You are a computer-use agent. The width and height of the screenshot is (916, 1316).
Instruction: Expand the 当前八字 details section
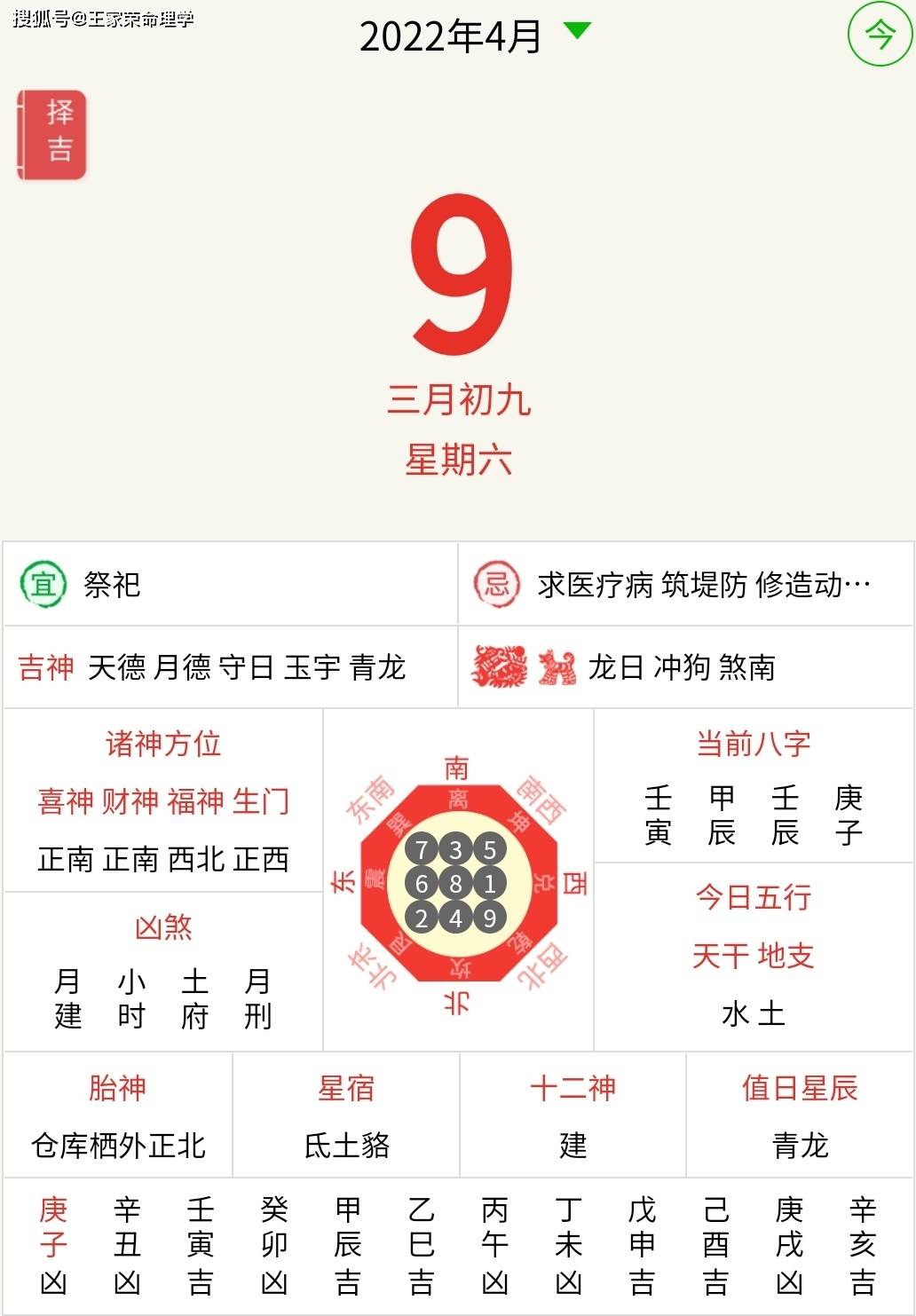pyautogui.click(x=754, y=745)
